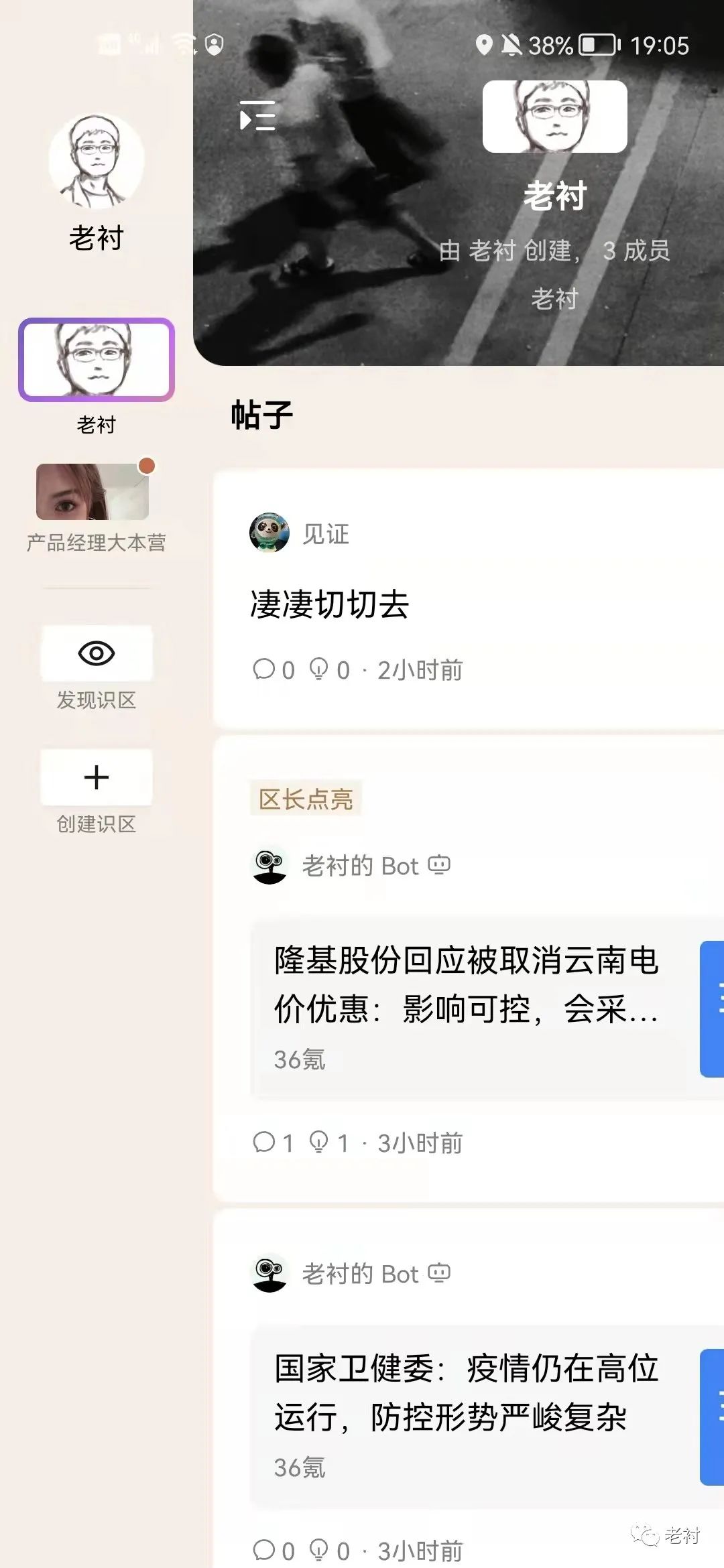Open the post 凄凄切切去
Viewport: 724px width, 1568px height.
[329, 605]
